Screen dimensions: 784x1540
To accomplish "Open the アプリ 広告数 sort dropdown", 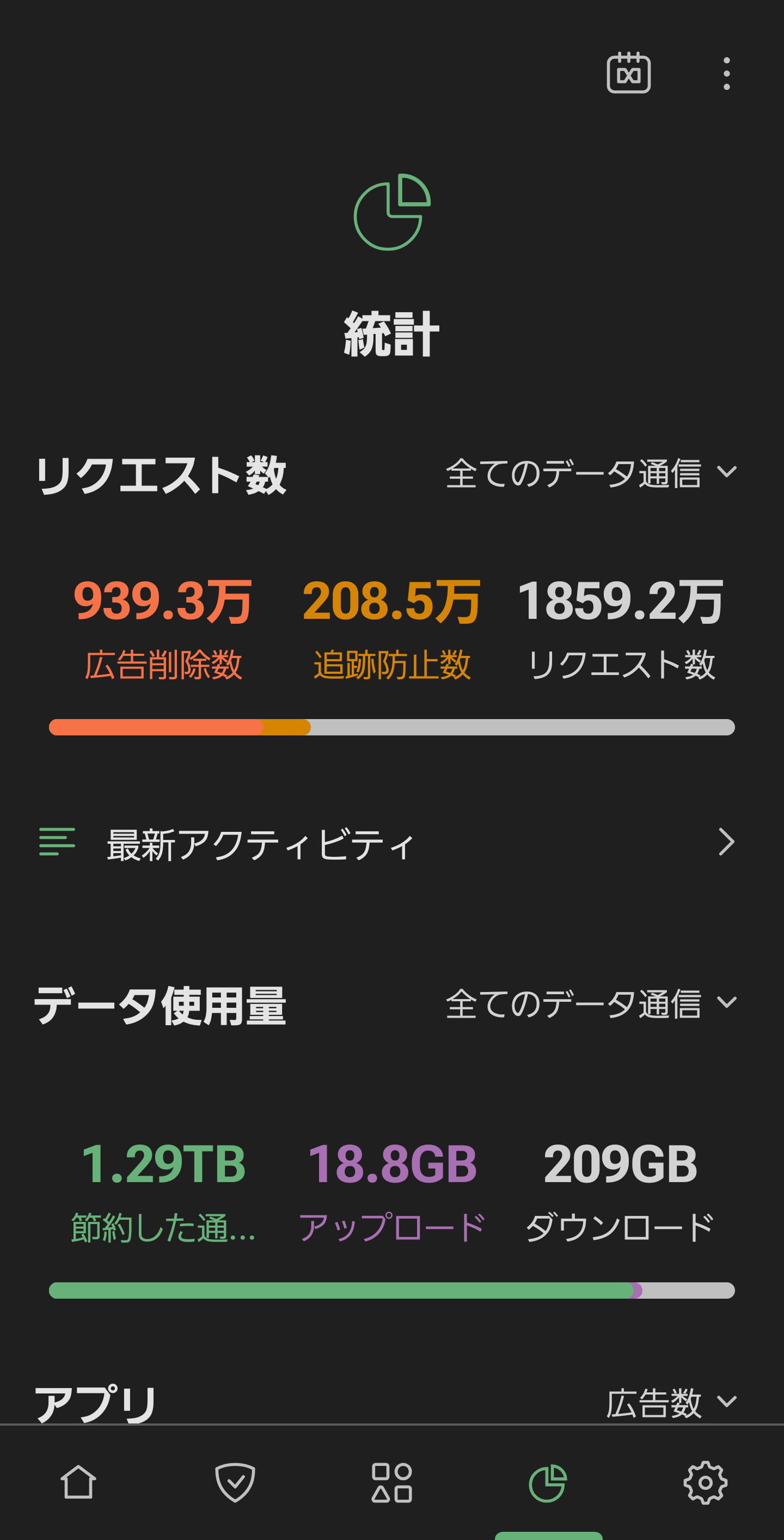I will coord(670,1402).
